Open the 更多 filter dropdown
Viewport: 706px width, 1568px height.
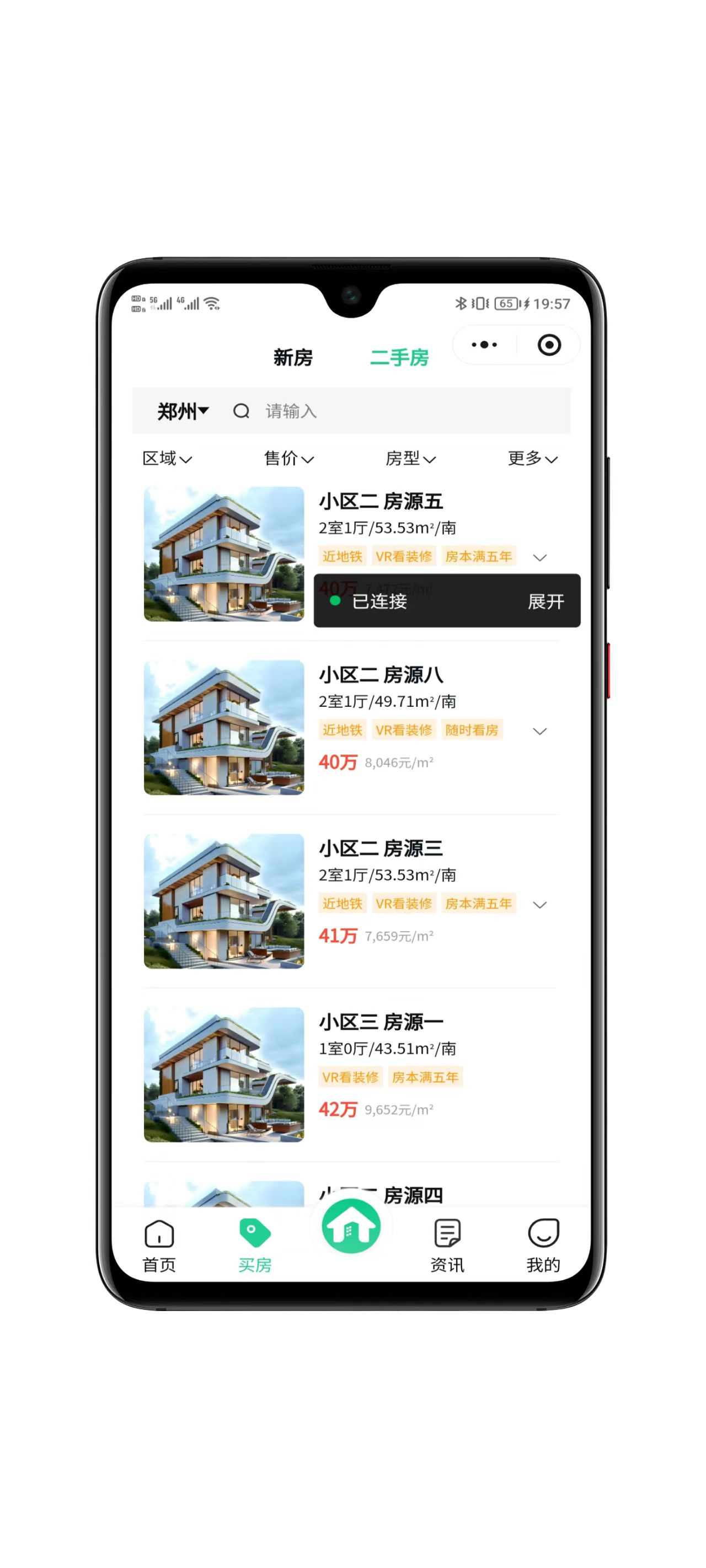click(x=532, y=458)
